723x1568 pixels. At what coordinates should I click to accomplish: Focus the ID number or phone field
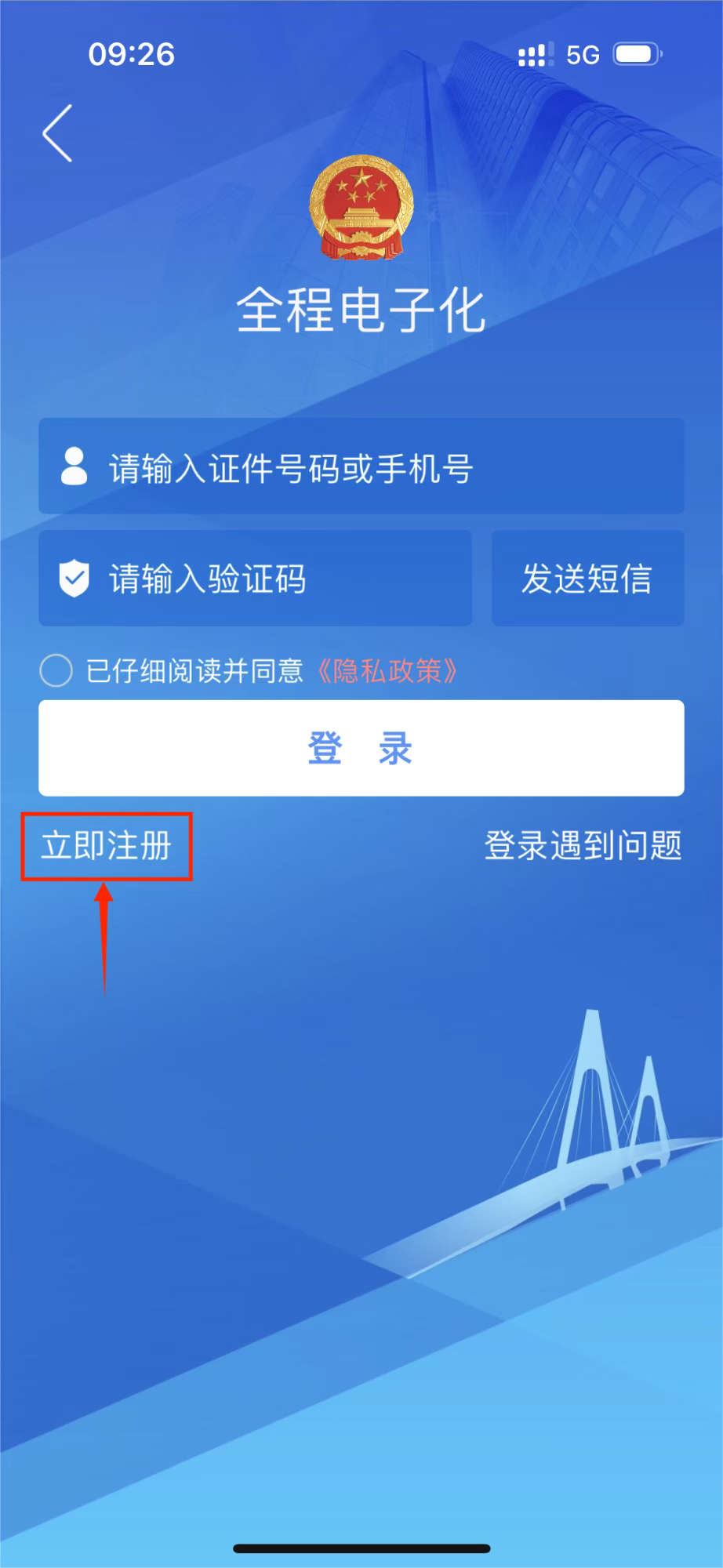[x=361, y=467]
